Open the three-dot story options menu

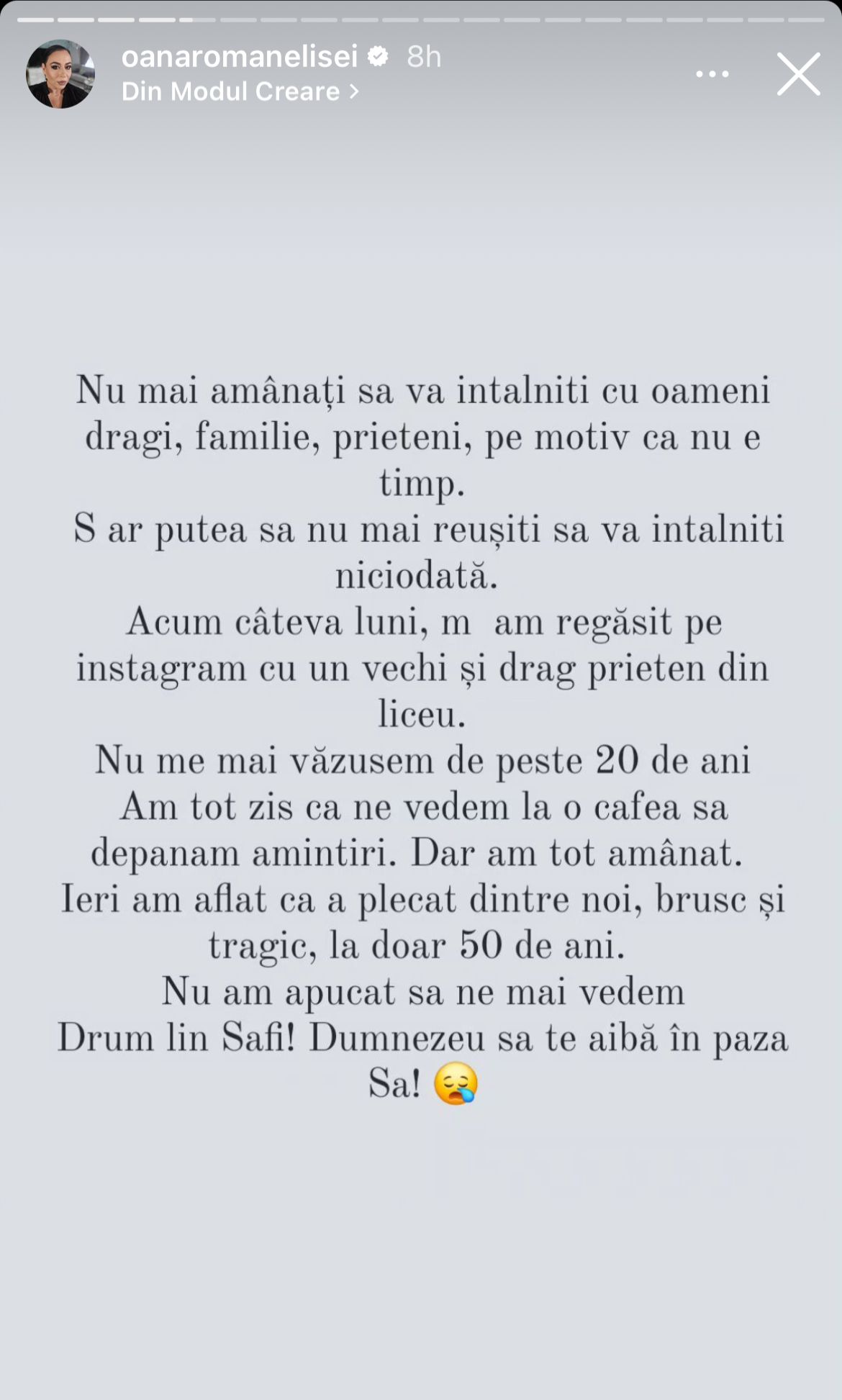click(x=712, y=74)
